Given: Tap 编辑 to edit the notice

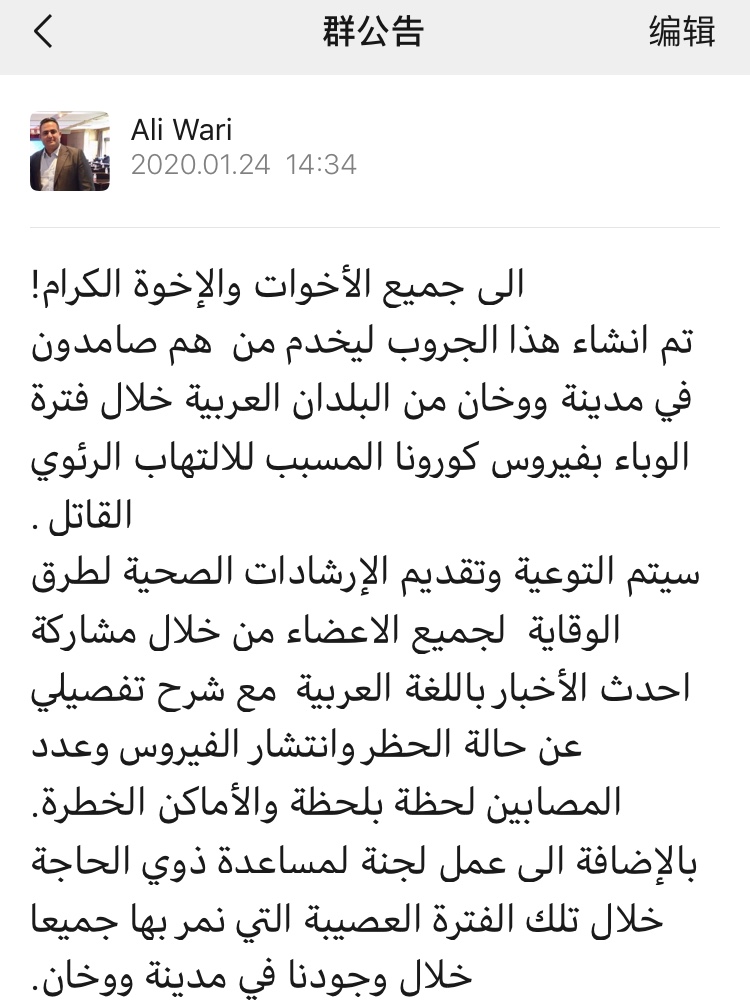Looking at the screenshot, I should point(682,32).
